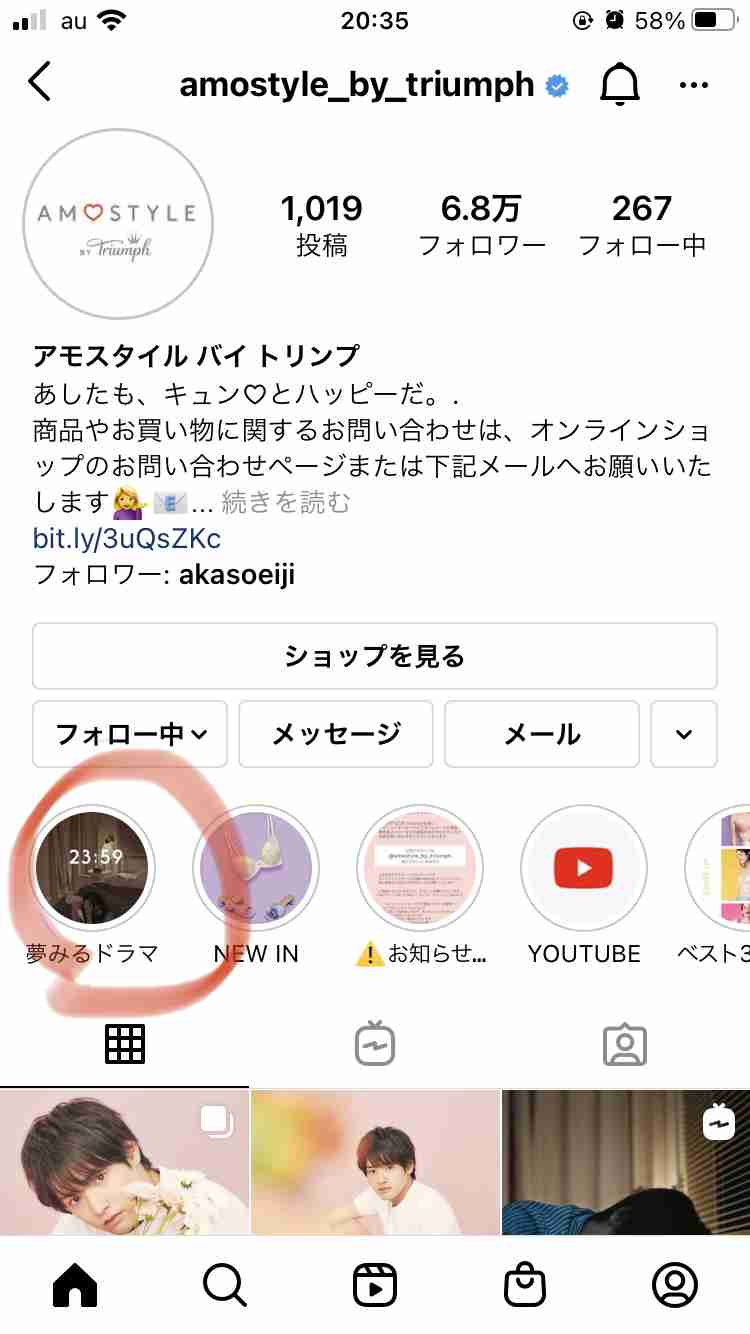Open the 夢みるドラマ story highlight
This screenshot has width=750, height=1334.
pyautogui.click(x=92, y=867)
